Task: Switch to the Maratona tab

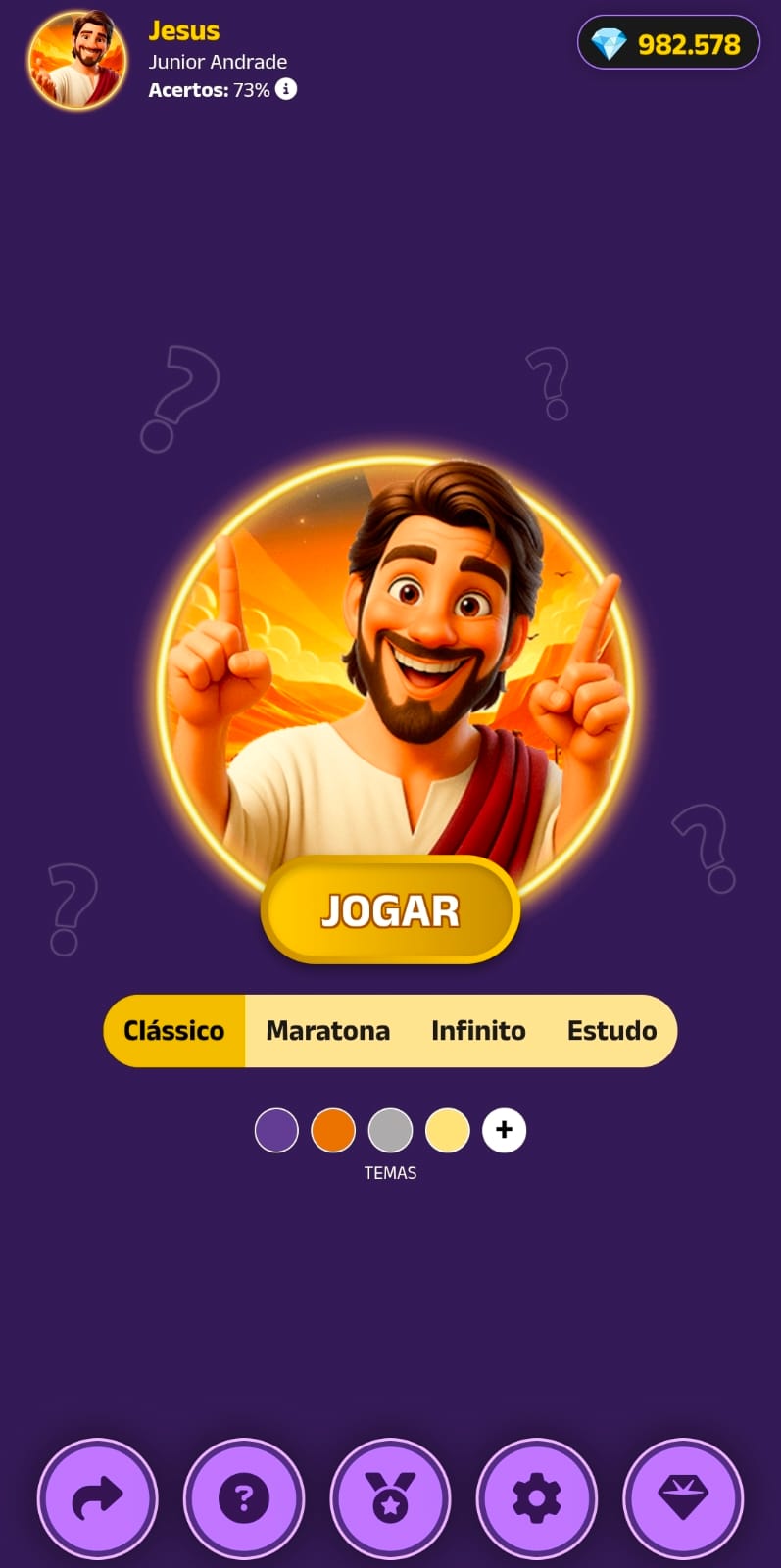Action: (327, 1031)
